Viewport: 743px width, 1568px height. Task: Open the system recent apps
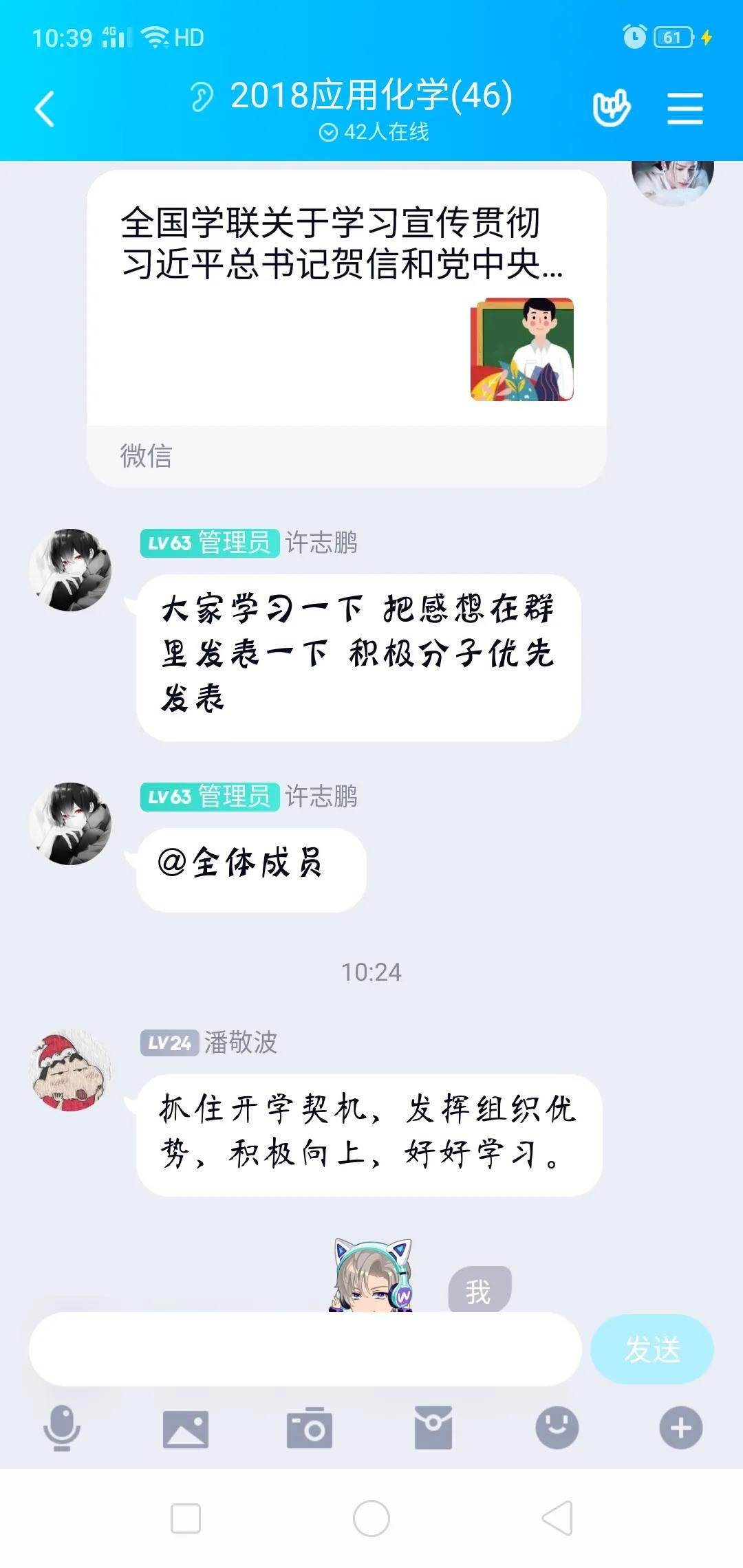click(186, 1518)
